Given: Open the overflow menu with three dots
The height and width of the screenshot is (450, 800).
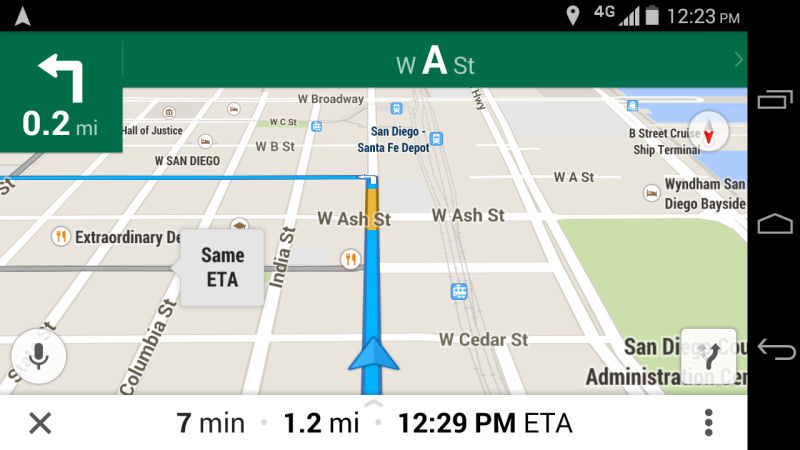Looking at the screenshot, I should tap(709, 423).
